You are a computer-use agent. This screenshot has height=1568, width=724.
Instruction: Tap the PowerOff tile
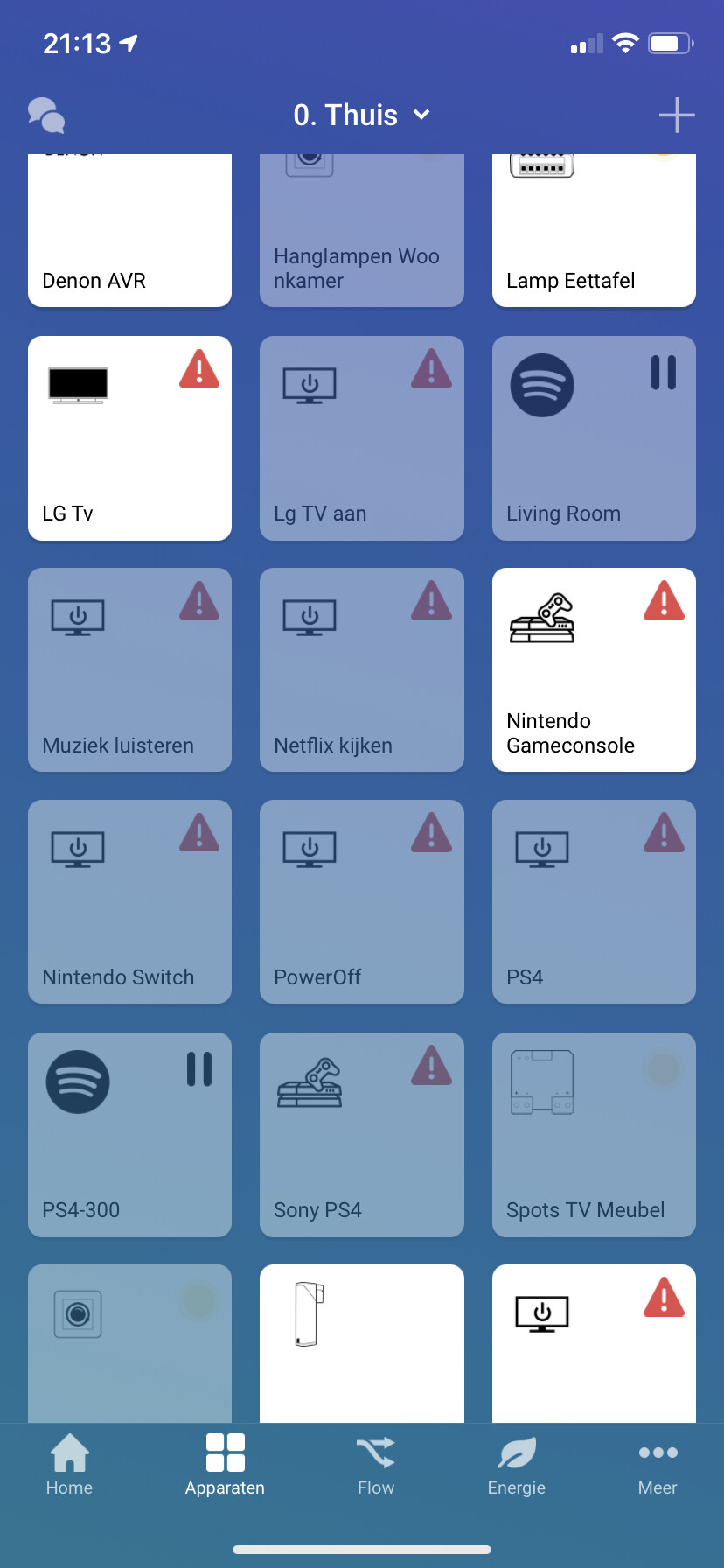361,902
